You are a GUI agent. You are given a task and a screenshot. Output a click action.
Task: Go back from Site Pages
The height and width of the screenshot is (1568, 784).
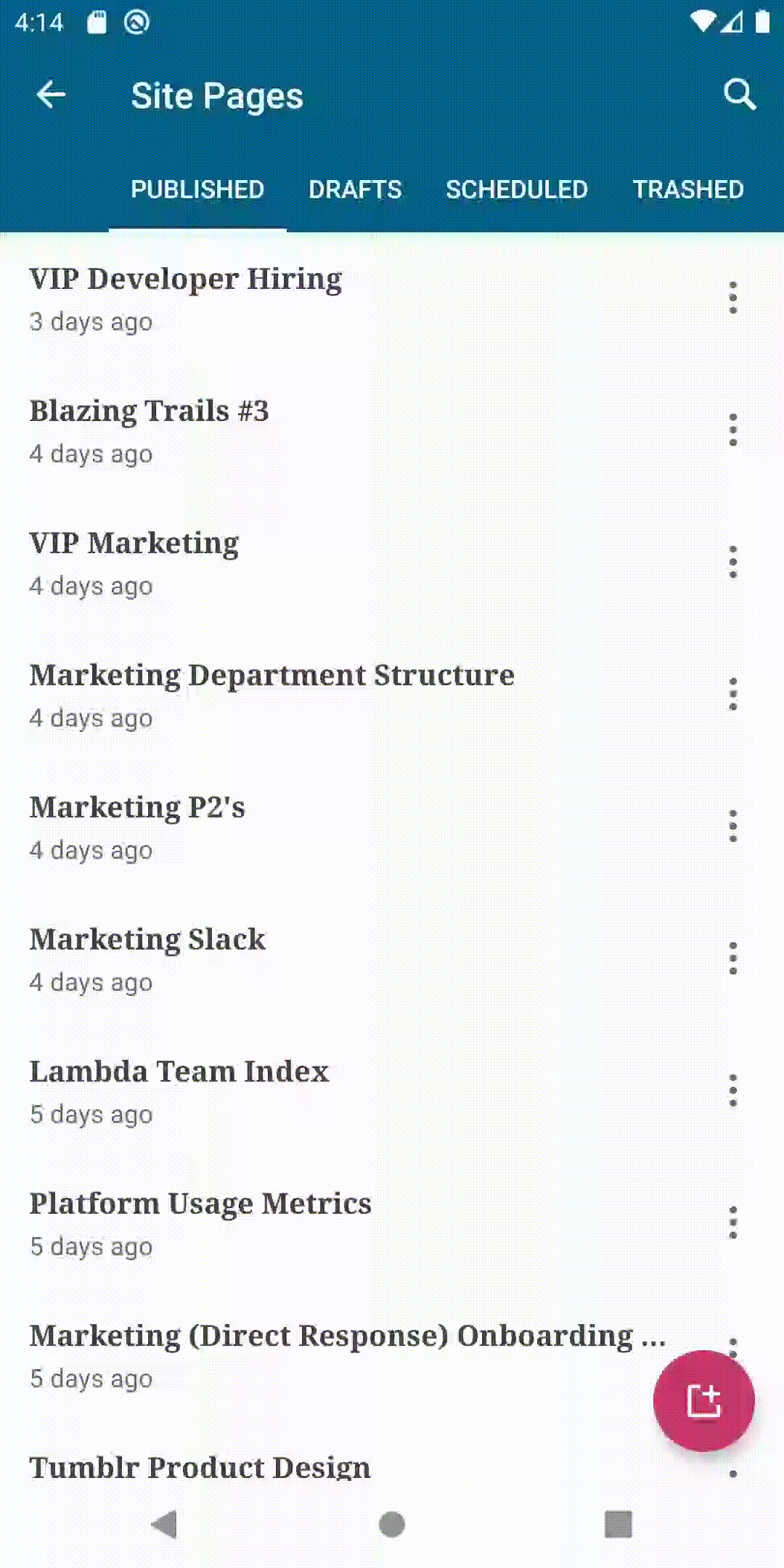(x=51, y=95)
